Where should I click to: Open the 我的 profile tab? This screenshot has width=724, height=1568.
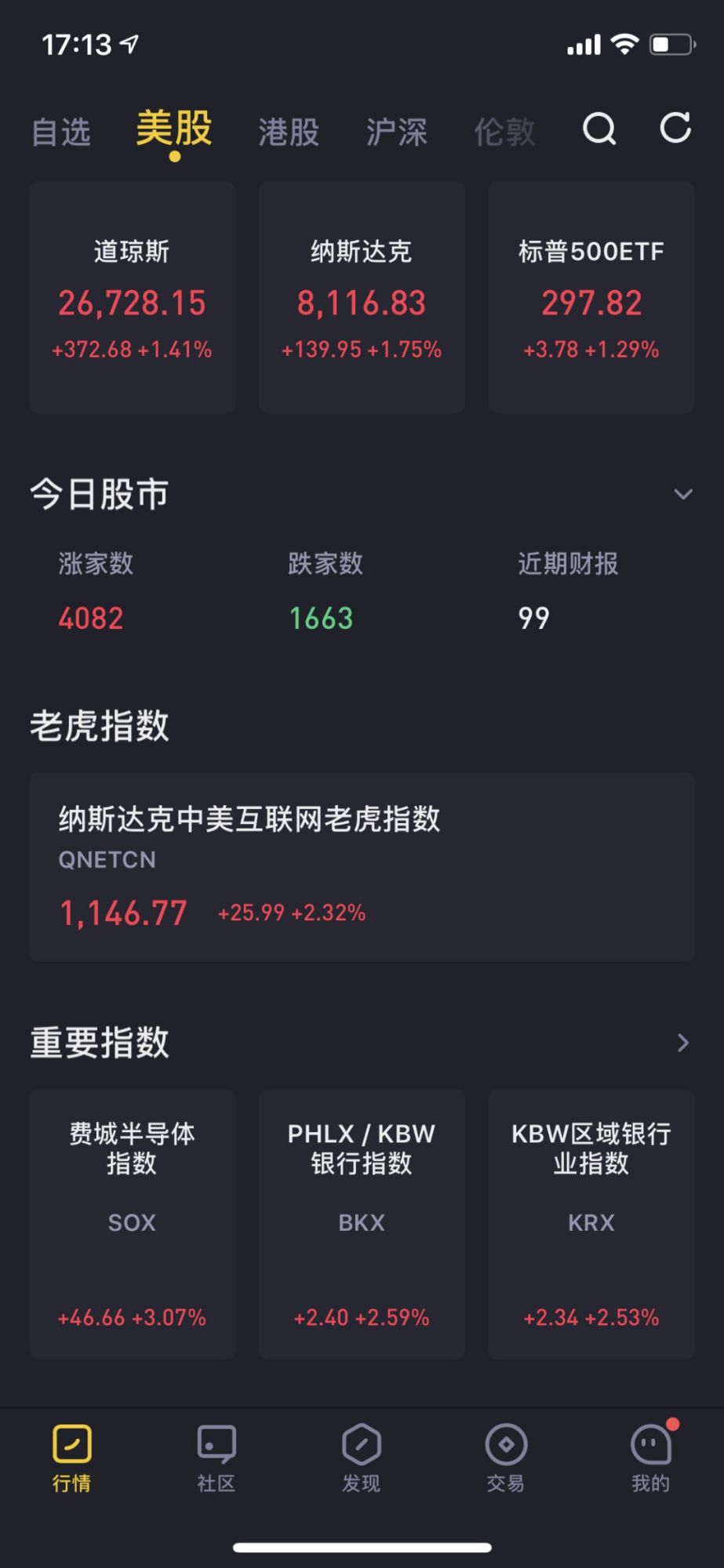(651, 1458)
